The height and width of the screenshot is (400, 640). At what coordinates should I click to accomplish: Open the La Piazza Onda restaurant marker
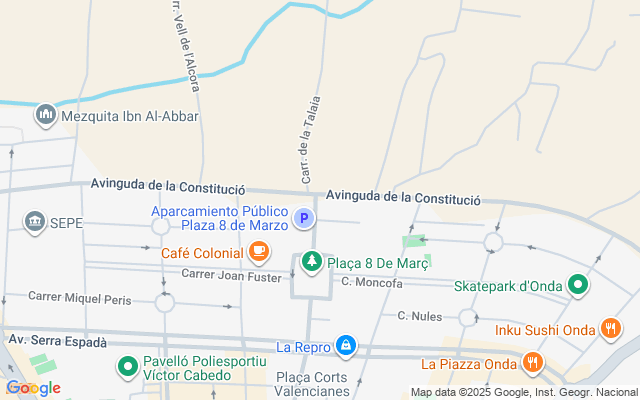coord(534,362)
